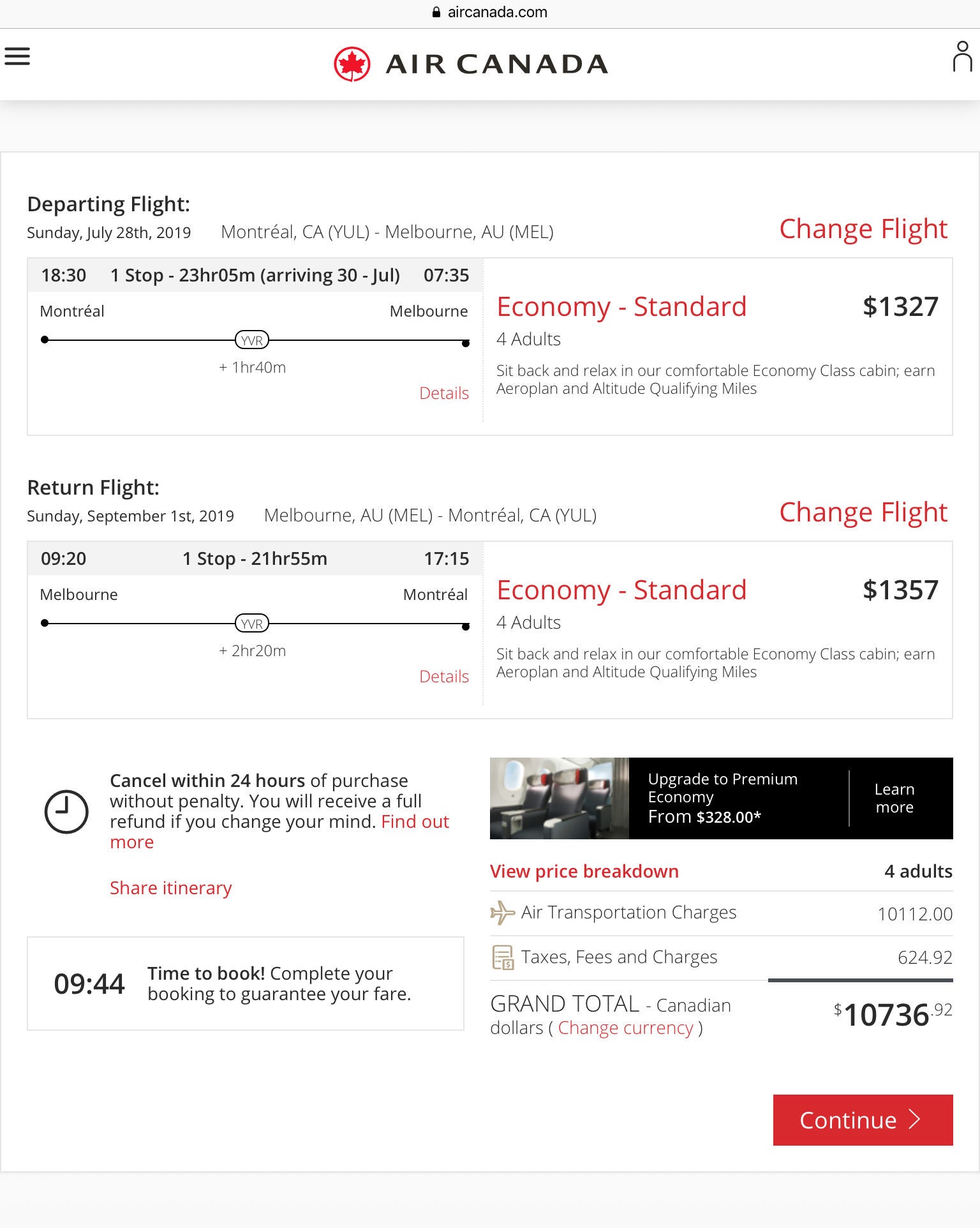Click the arrow icon inside the Continue button
Screen dimensions: 980x1228
[914, 1121]
